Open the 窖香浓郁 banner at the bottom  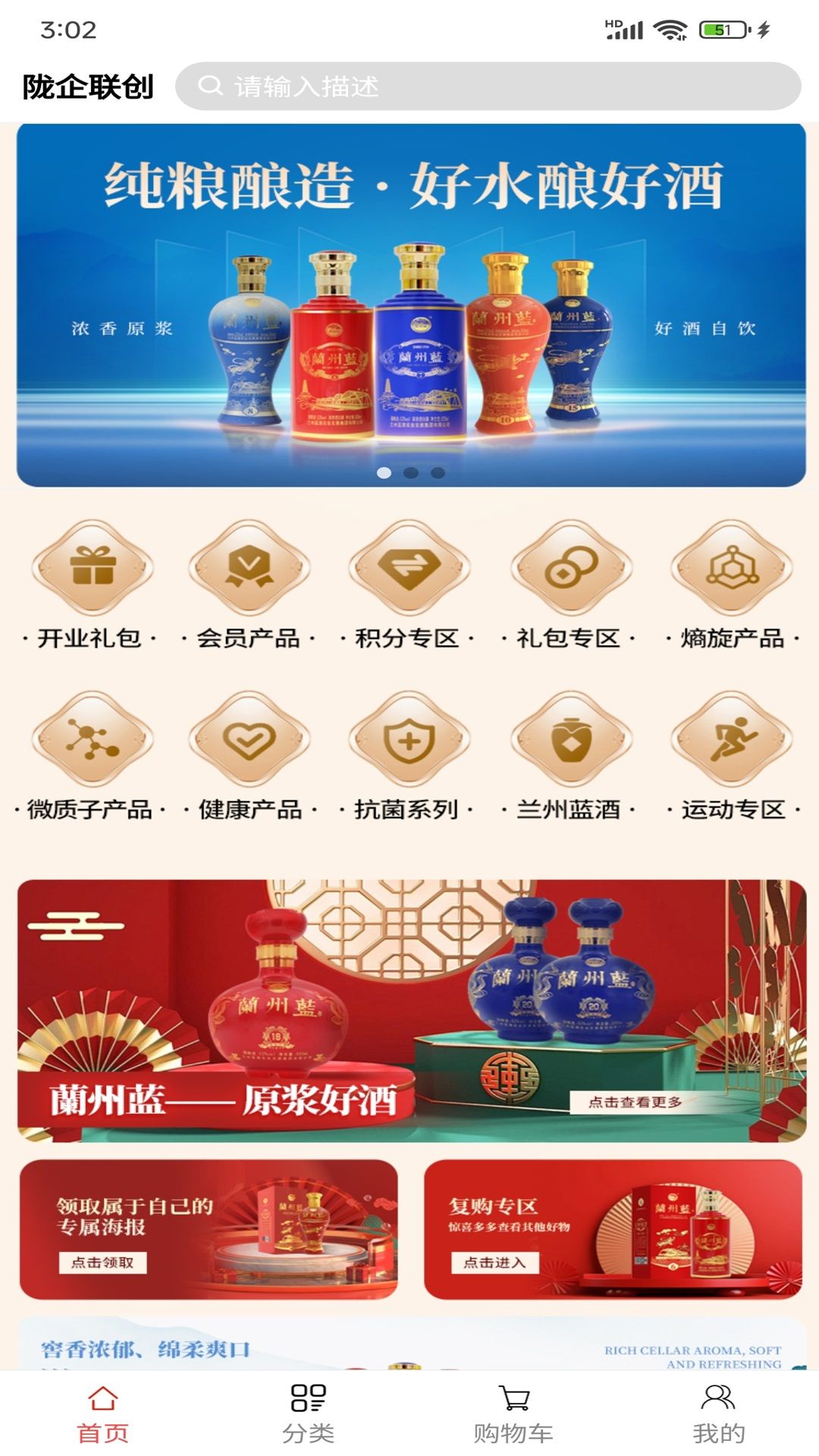click(411, 1343)
